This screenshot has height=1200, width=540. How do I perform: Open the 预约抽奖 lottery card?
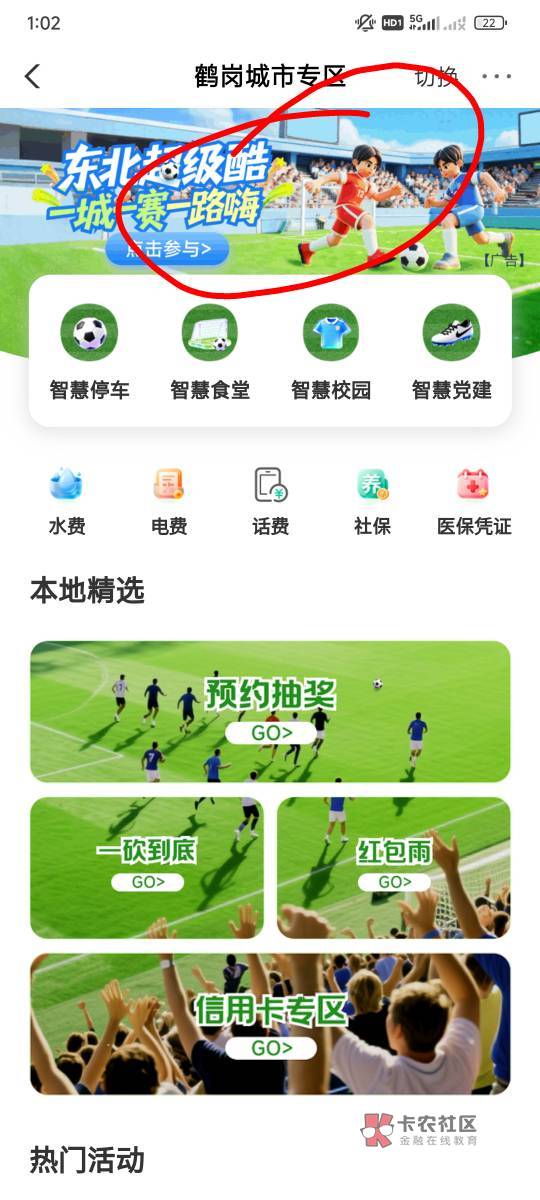[270, 711]
